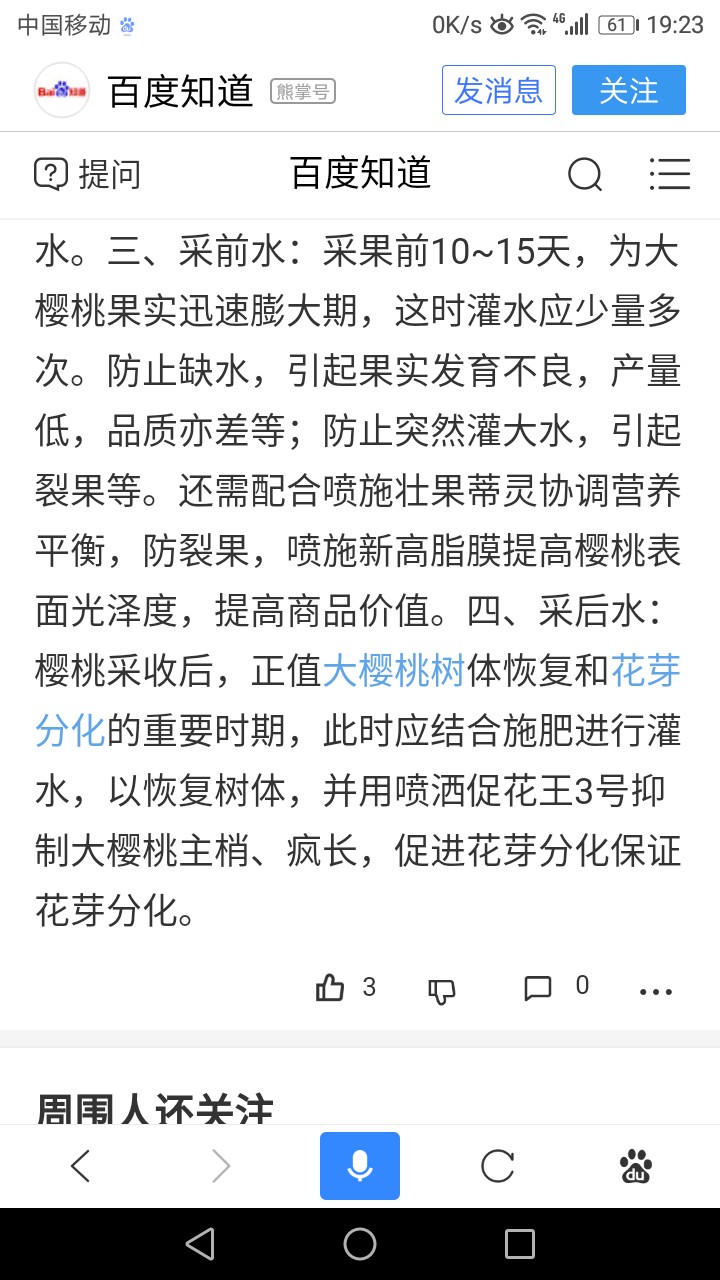Dislike this answer with thumbs down

[442, 990]
